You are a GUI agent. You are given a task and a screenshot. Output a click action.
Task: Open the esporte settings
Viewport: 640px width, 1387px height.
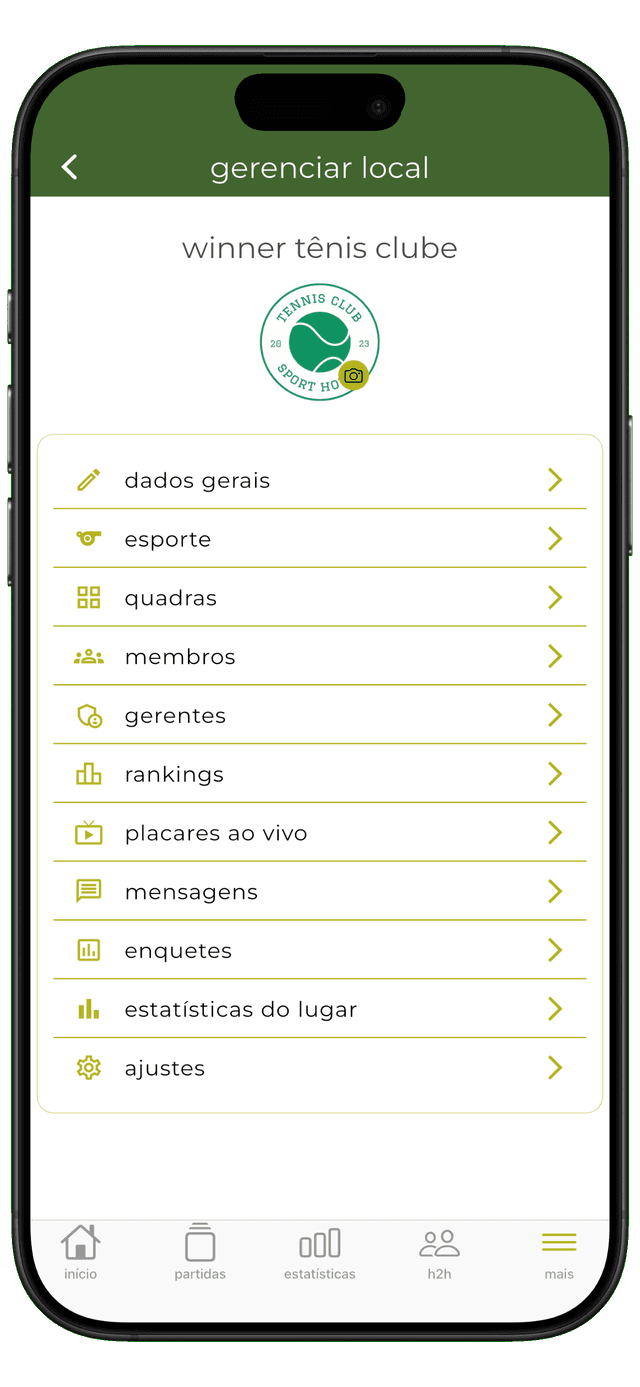coord(319,539)
